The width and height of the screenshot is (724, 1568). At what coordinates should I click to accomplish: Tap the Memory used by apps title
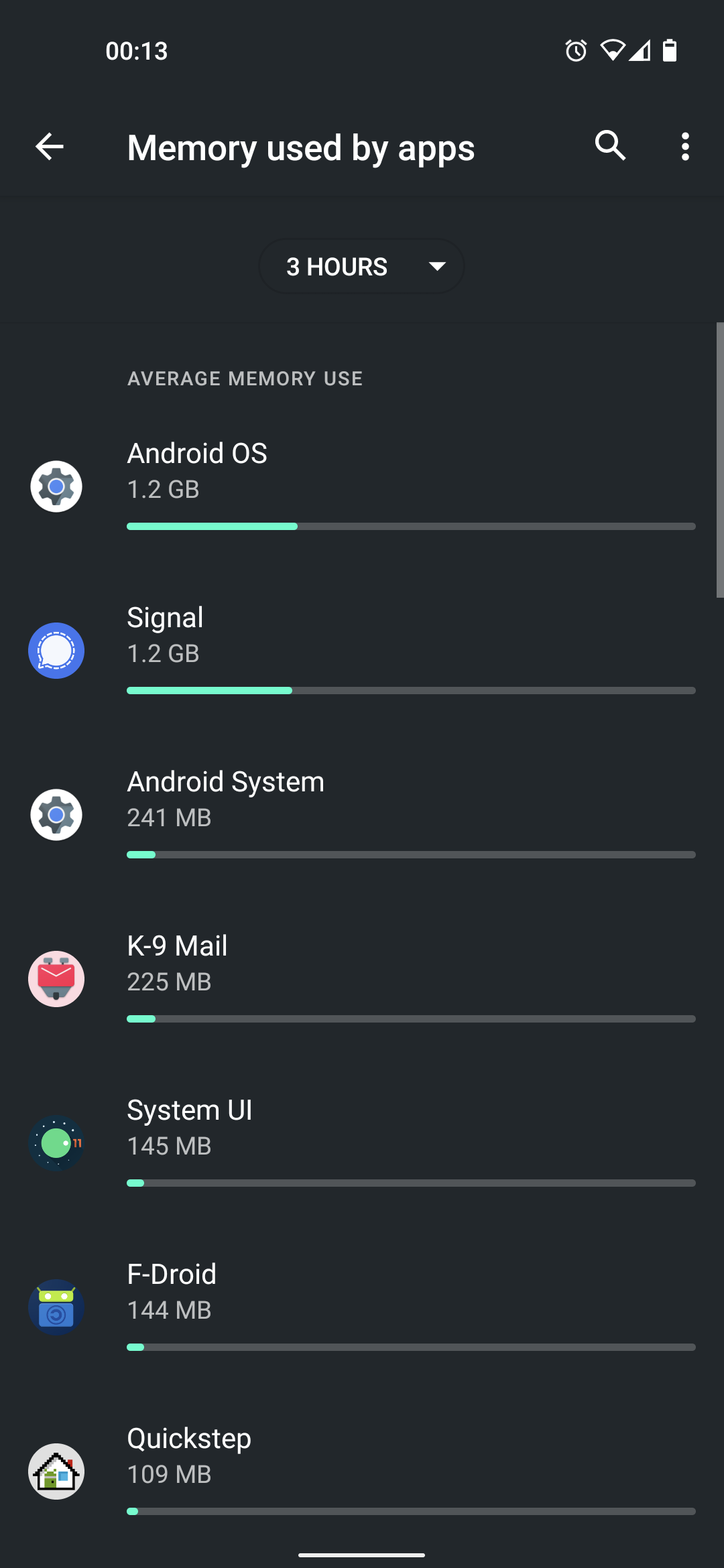coord(300,147)
